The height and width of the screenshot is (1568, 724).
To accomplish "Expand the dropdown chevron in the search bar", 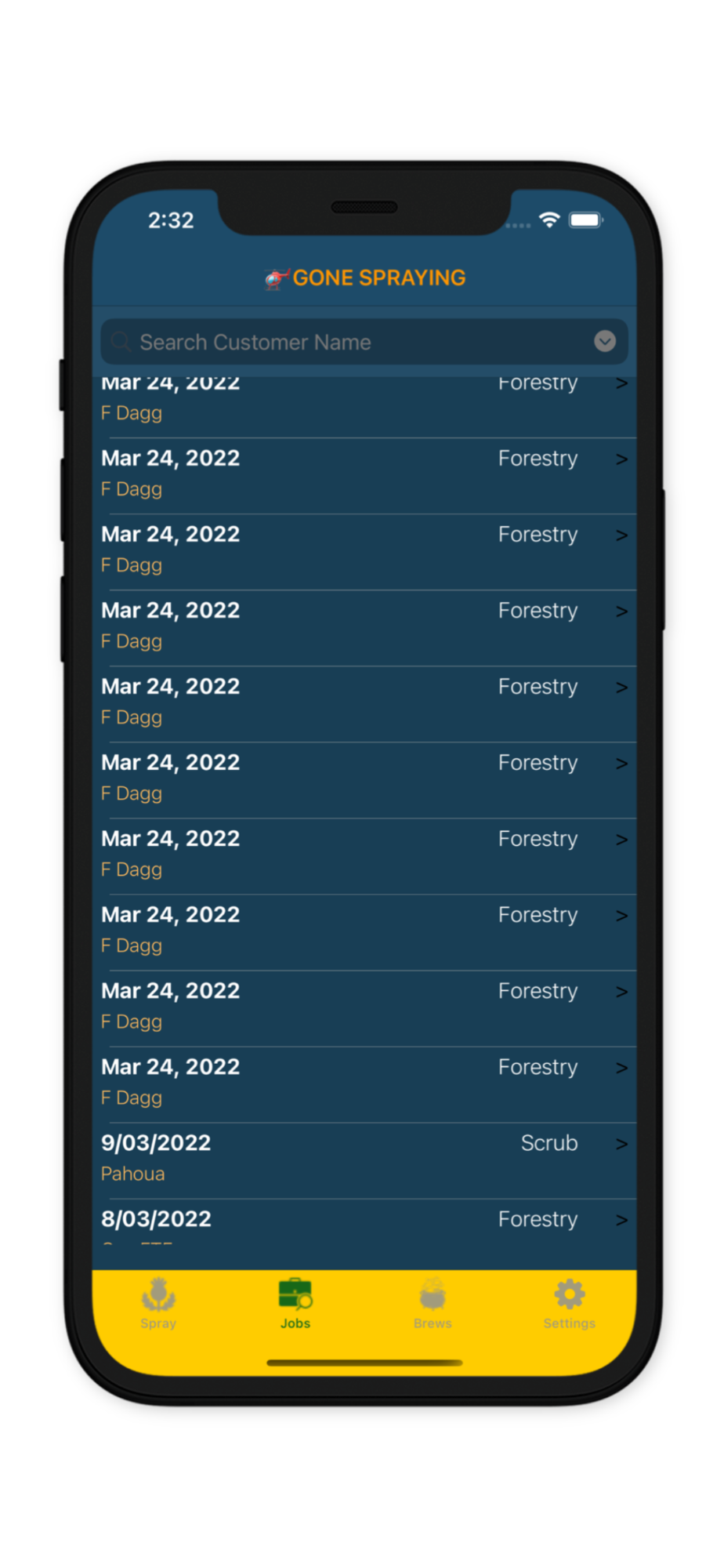I will coord(604,341).
